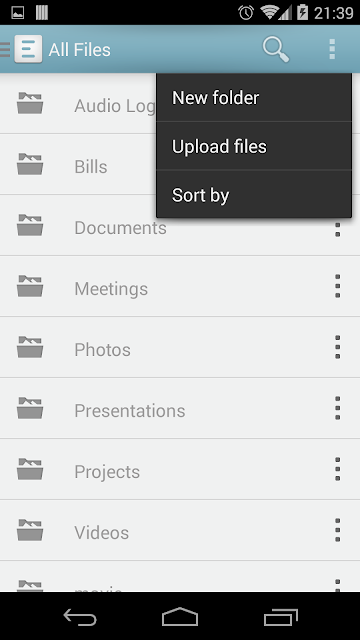Viewport: 360px width, 640px height.
Task: Show more options for Meetings folder
Action: click(x=338, y=286)
